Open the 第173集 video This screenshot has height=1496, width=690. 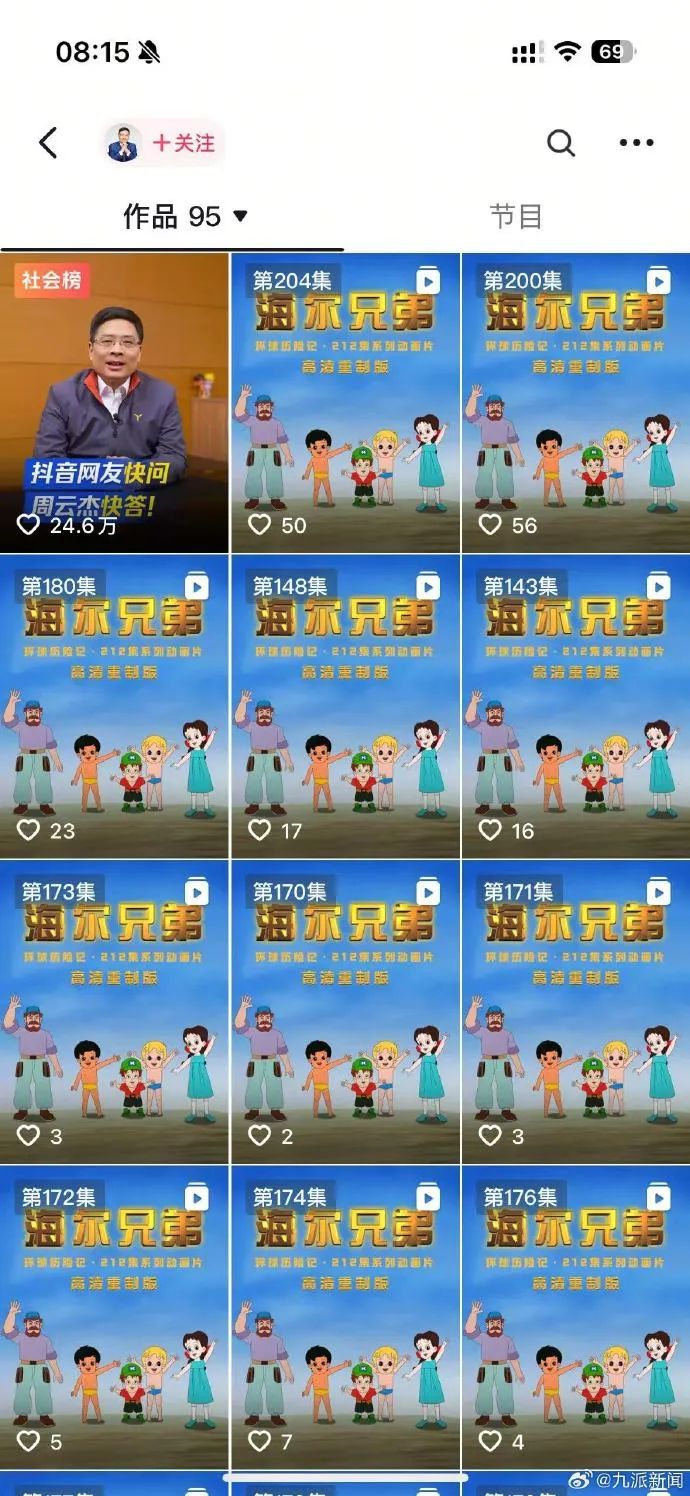pyautogui.click(x=114, y=1013)
